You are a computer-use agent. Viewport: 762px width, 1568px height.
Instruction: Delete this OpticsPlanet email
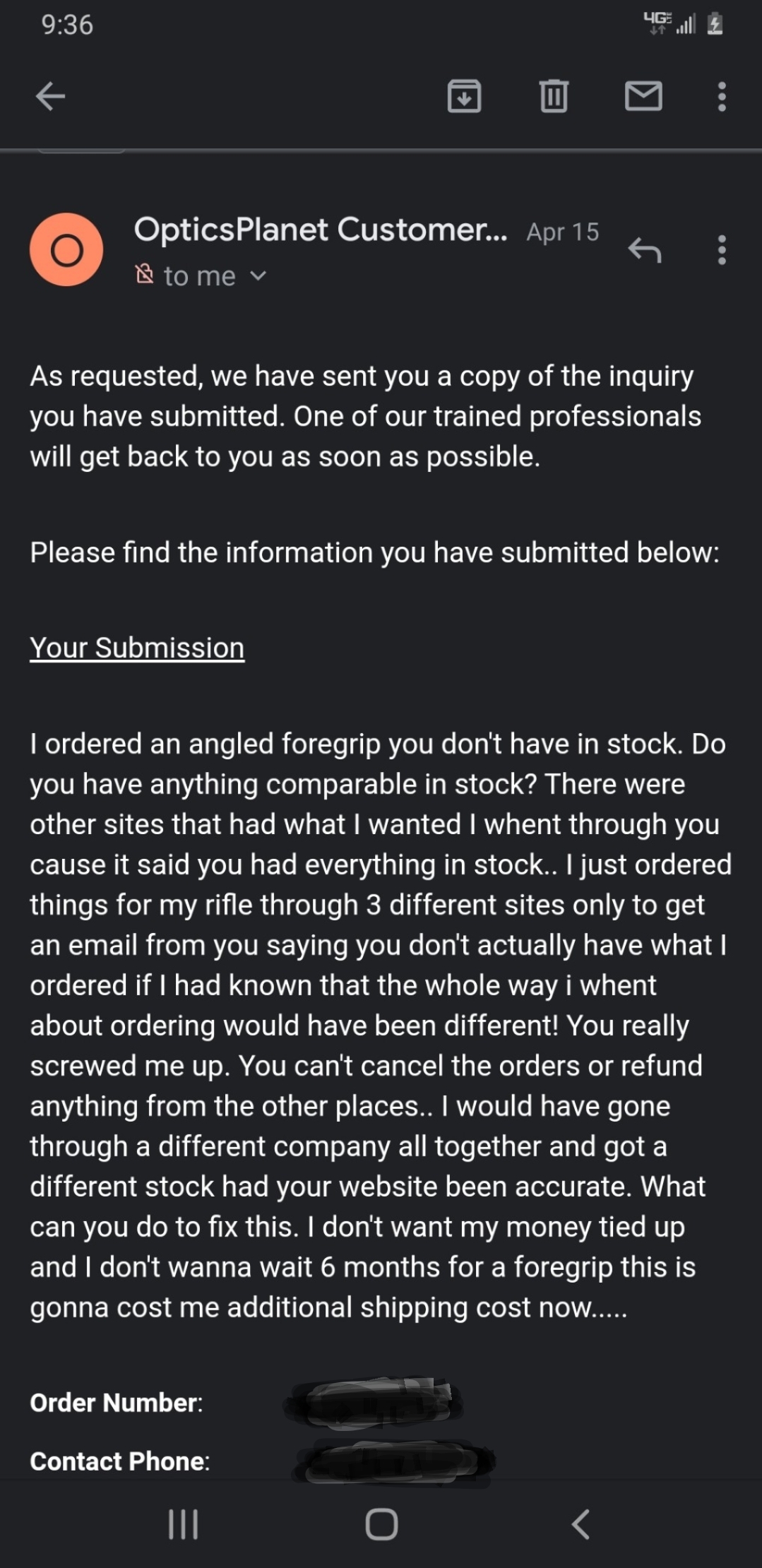coord(554,97)
